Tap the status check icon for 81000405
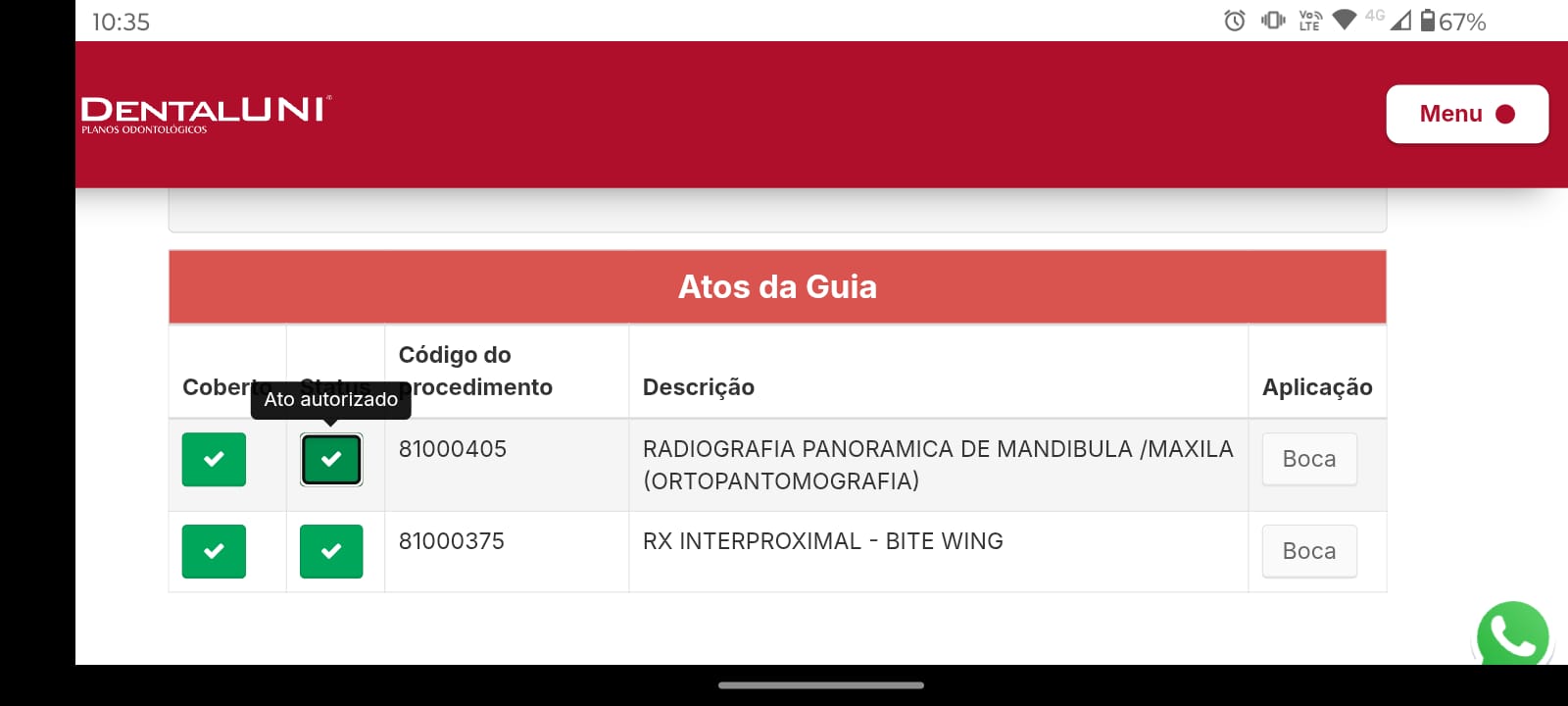1568x706 pixels. click(x=331, y=459)
